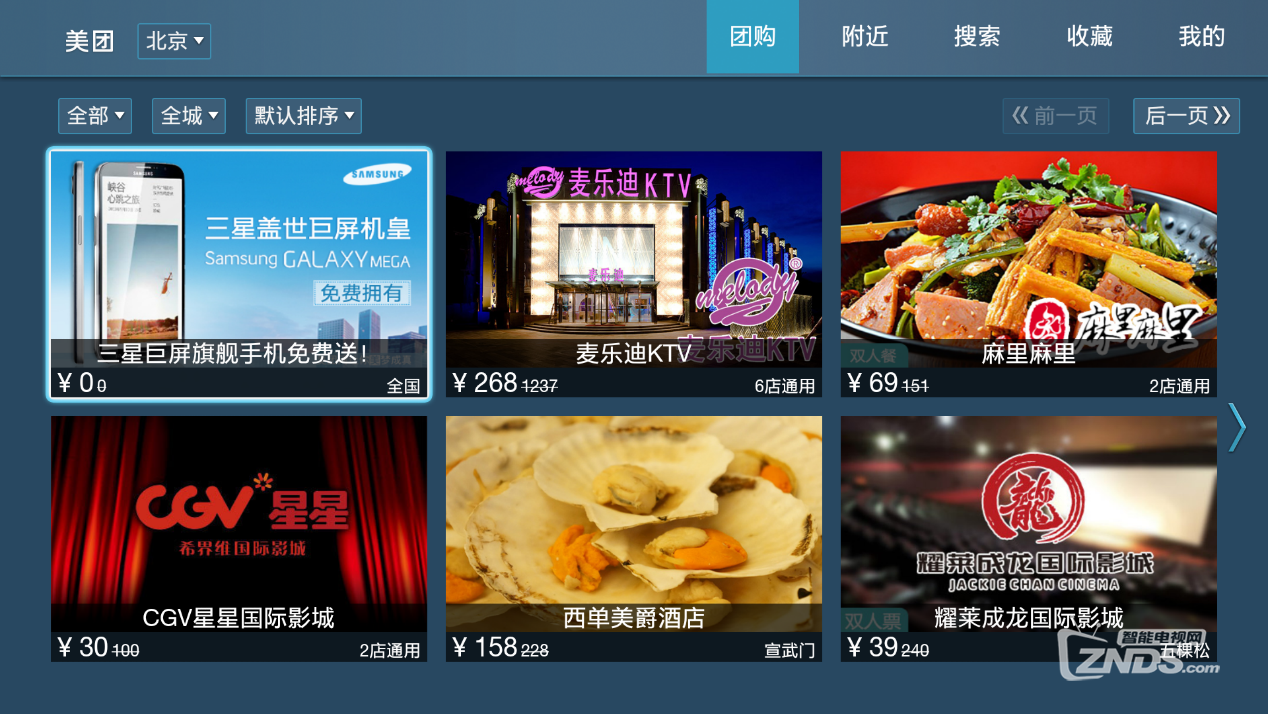Image resolution: width=1268 pixels, height=714 pixels.
Task: Switch to the 收藏 tab
Action: (1089, 37)
